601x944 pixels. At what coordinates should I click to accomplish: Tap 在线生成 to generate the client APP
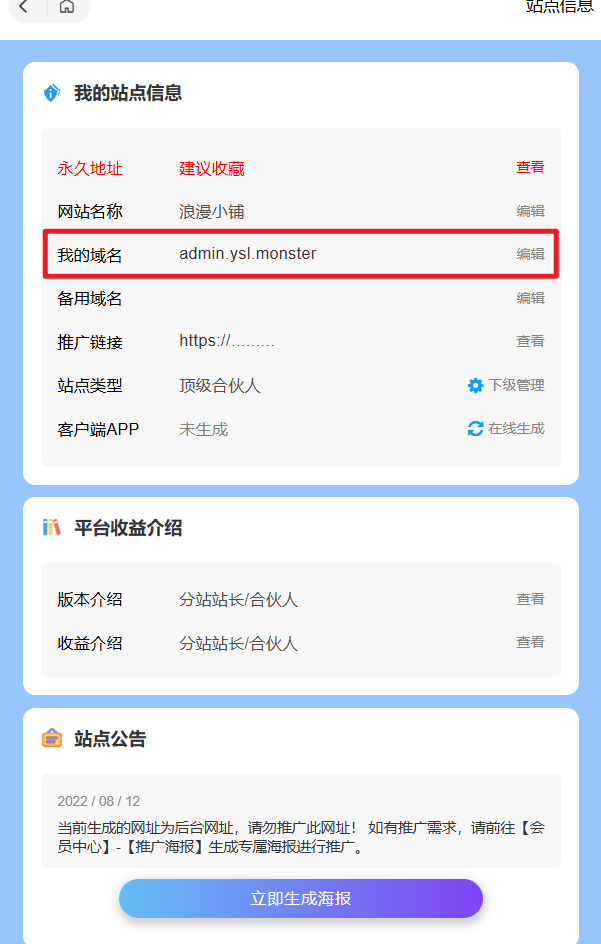pos(506,428)
